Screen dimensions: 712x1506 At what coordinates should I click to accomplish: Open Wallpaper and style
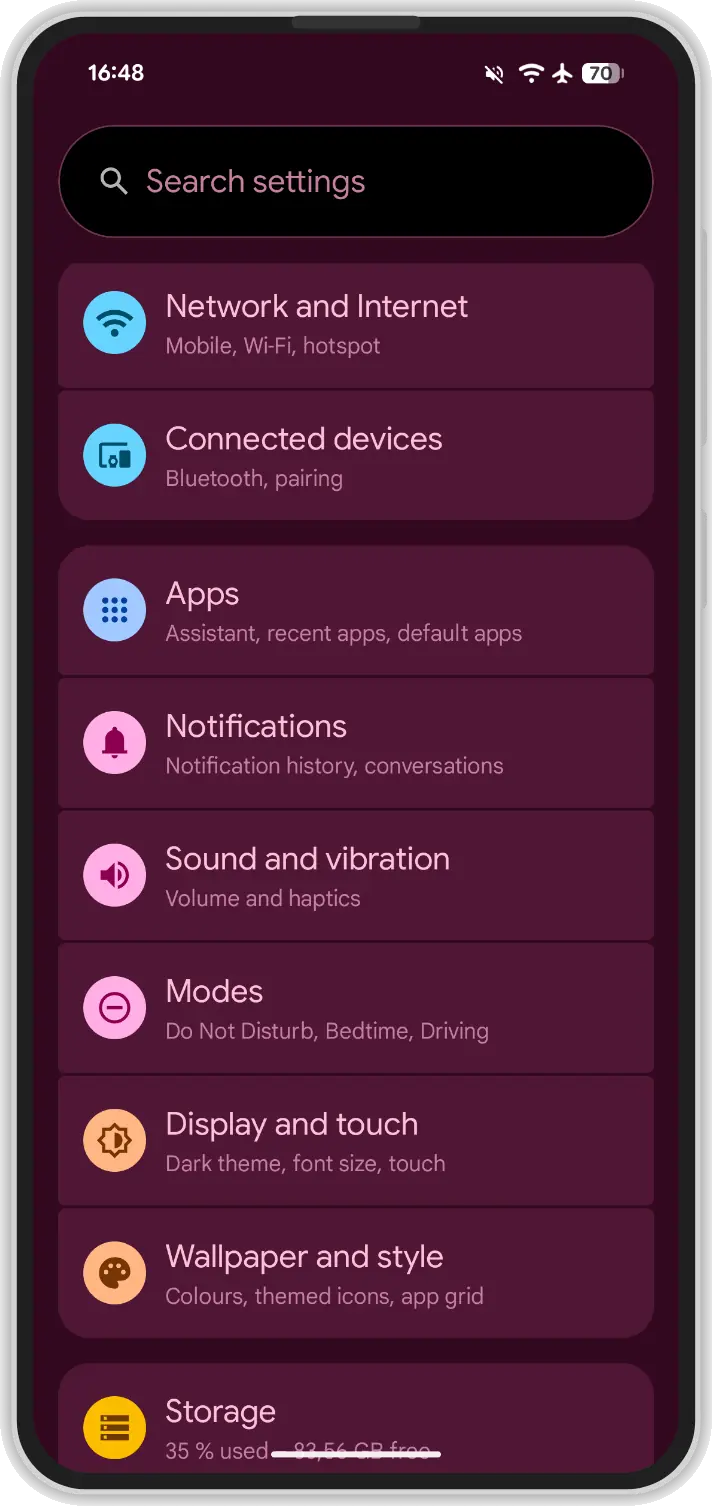[355, 1273]
